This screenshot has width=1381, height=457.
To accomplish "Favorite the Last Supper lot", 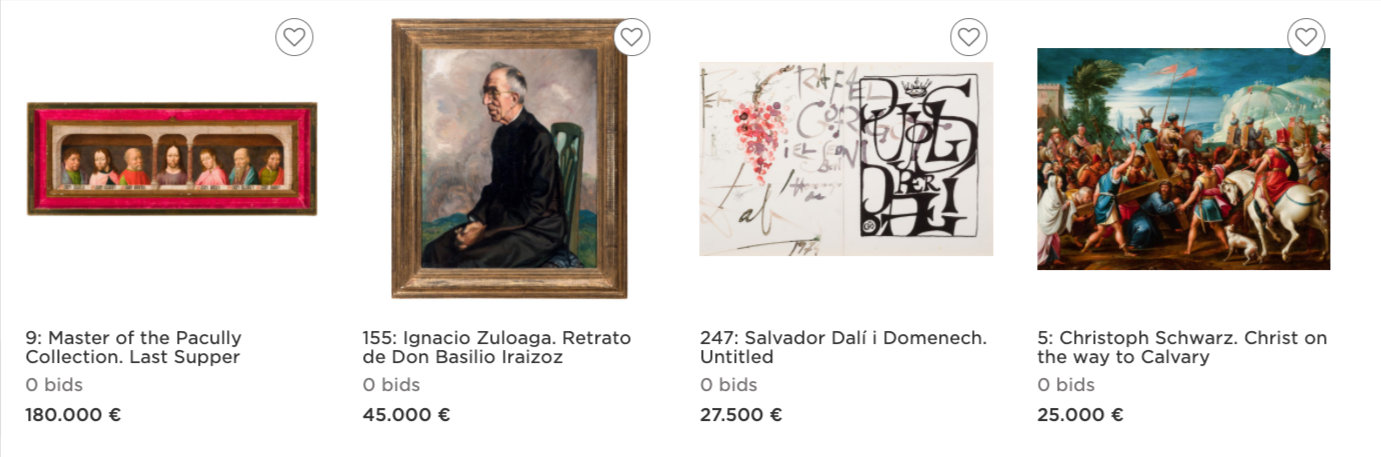I will [294, 38].
